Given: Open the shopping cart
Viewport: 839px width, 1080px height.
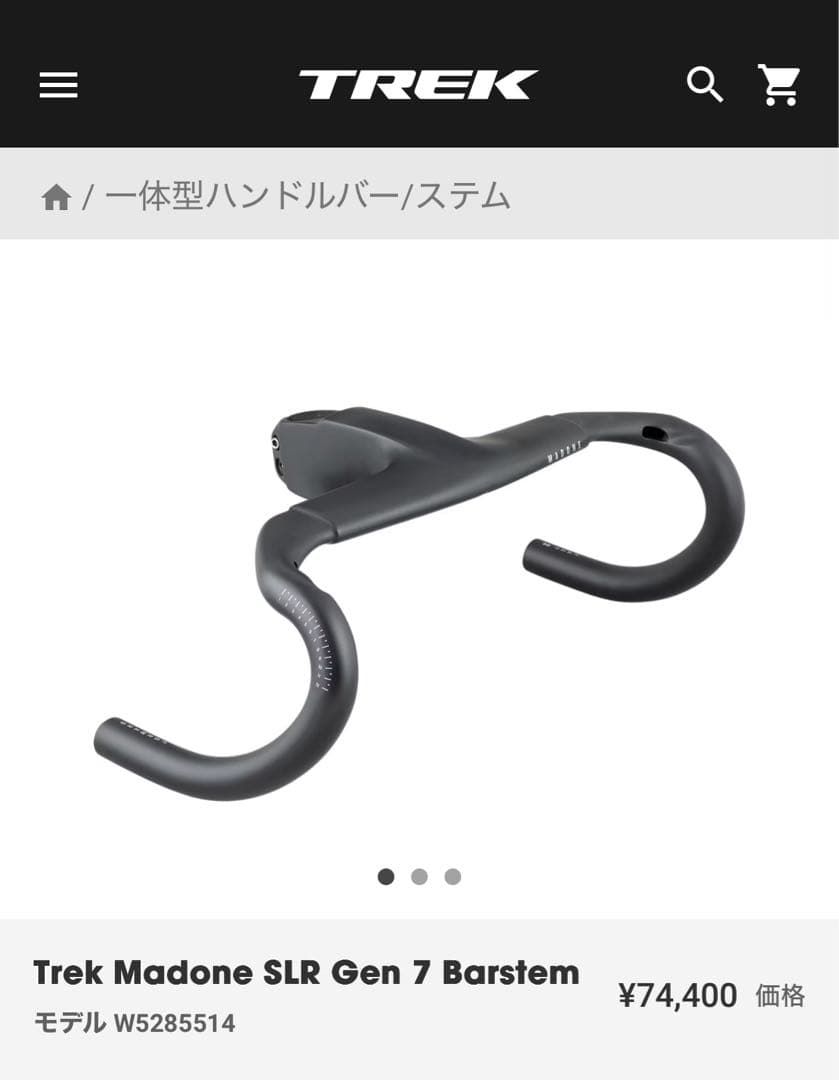Looking at the screenshot, I should (x=779, y=86).
